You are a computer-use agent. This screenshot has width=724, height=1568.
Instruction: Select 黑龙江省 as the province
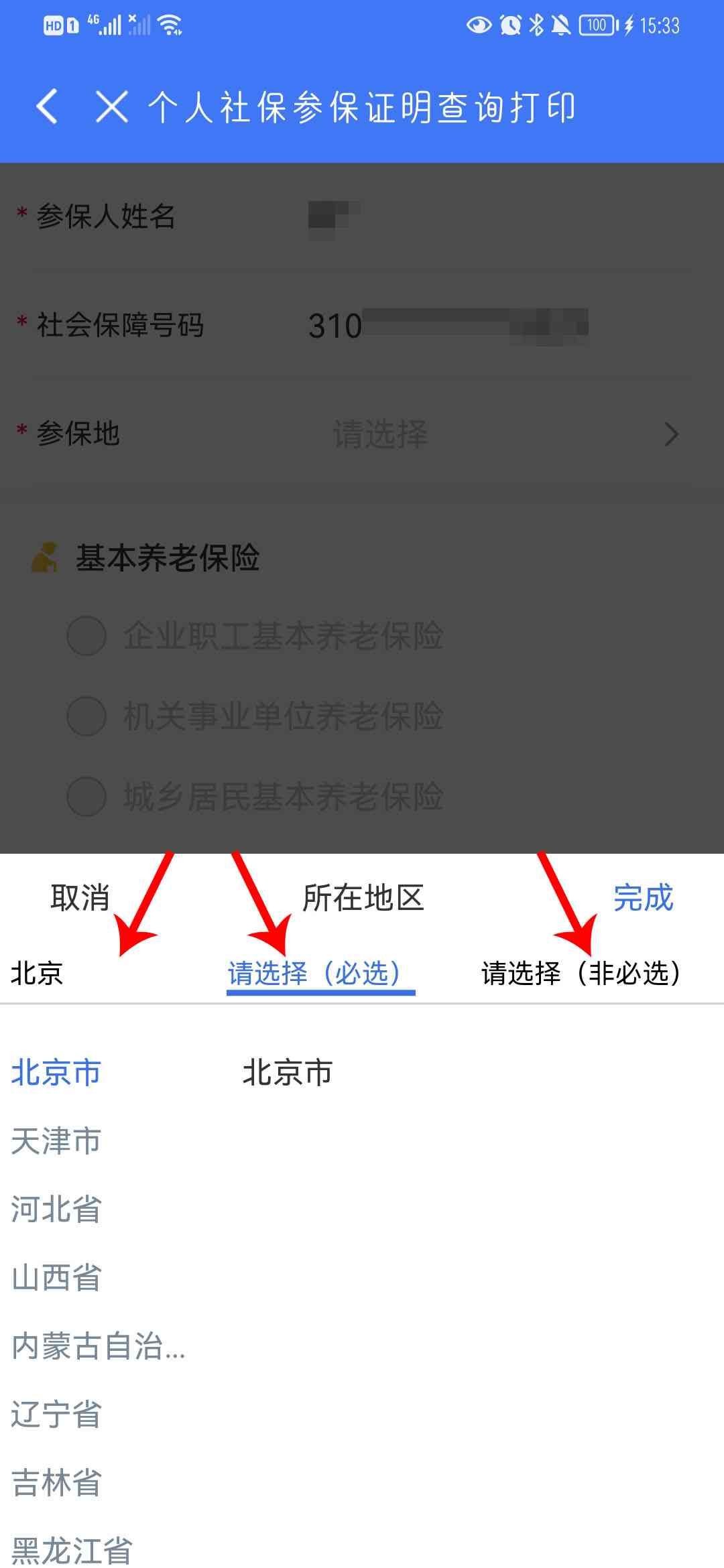[x=72, y=1550]
